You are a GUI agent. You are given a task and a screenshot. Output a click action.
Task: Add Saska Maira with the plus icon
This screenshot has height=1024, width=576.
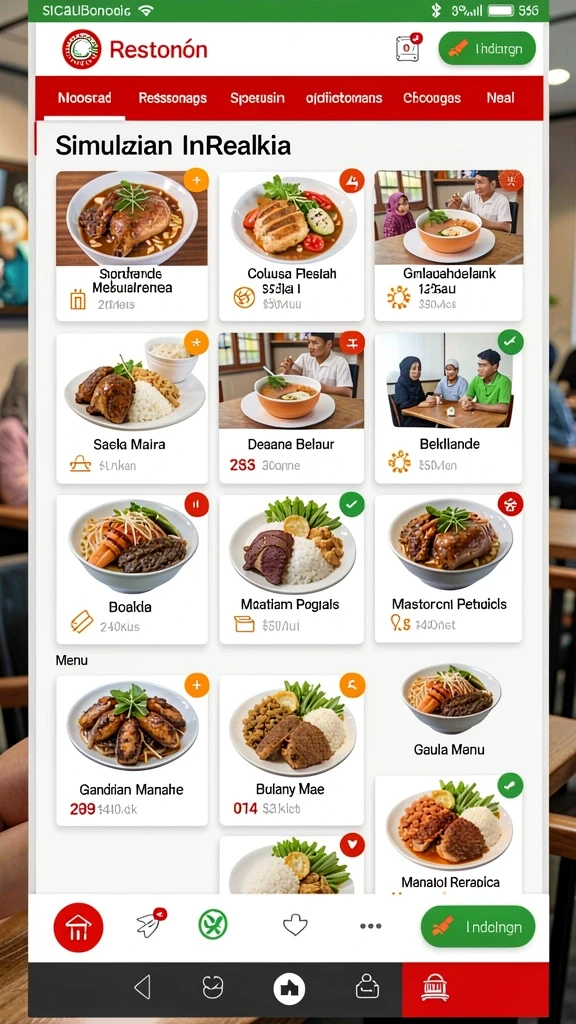[196, 342]
